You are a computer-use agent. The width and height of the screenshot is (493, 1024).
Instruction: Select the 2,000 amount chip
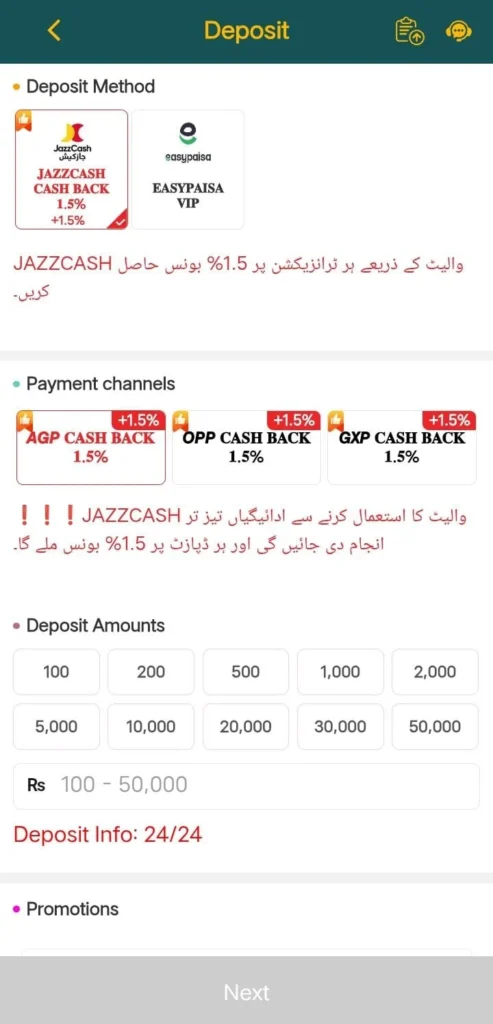point(435,672)
